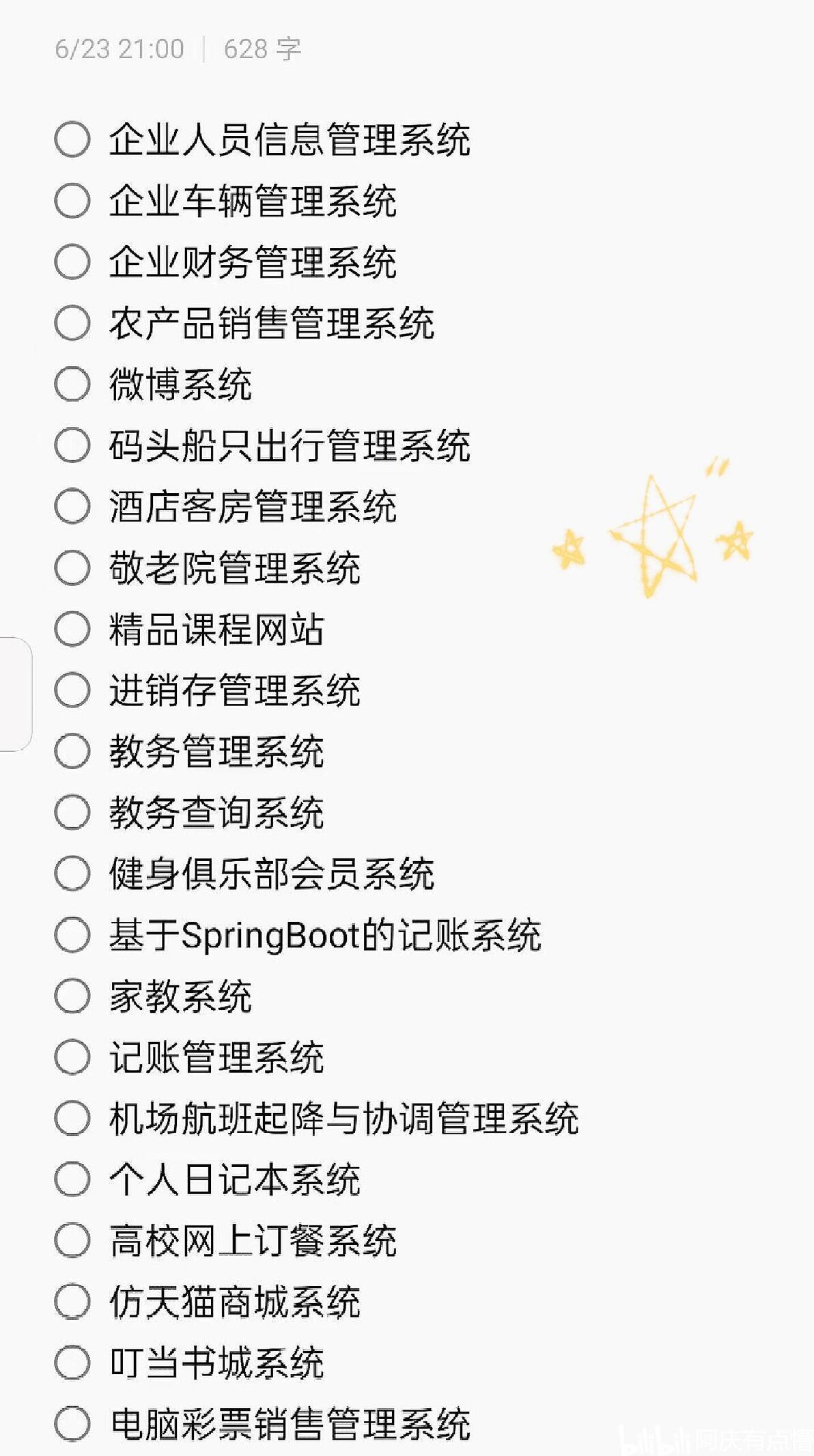The height and width of the screenshot is (1456, 814).
Task: Mark 酒店客房管理系统 complete
Action: point(72,506)
